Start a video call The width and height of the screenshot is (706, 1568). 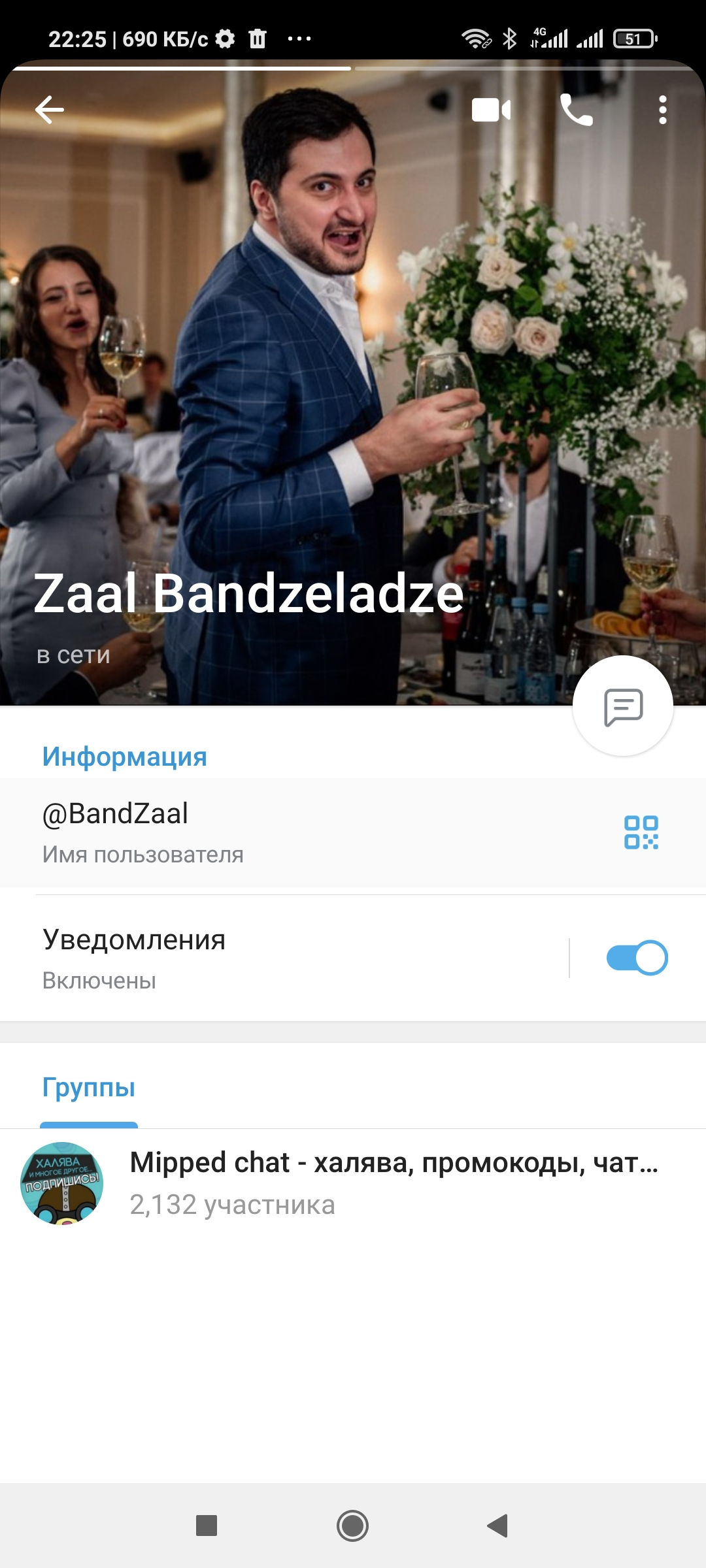pos(492,110)
